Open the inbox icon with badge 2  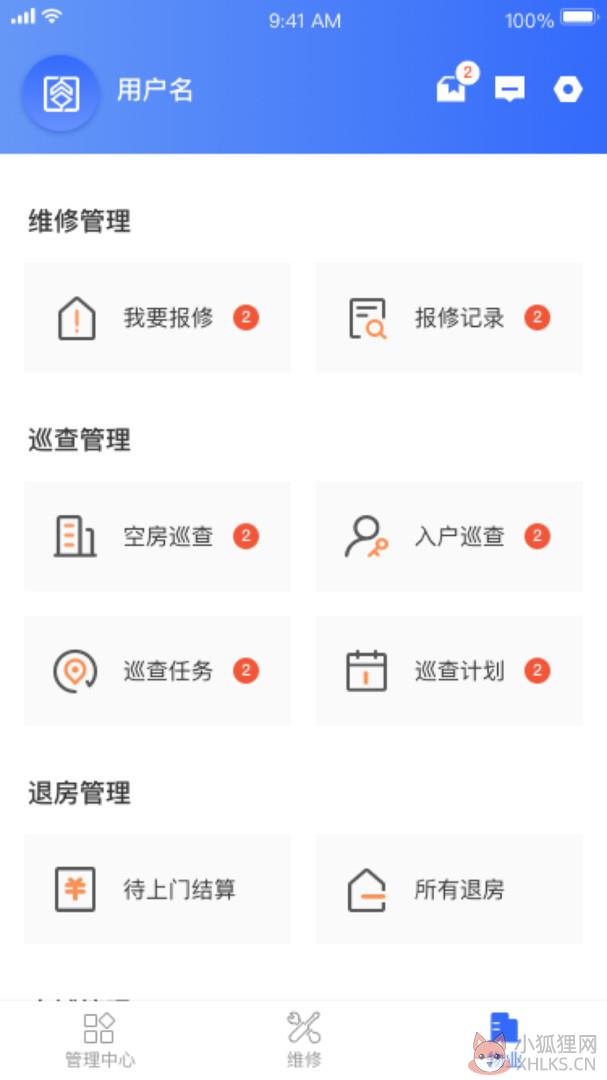point(452,88)
